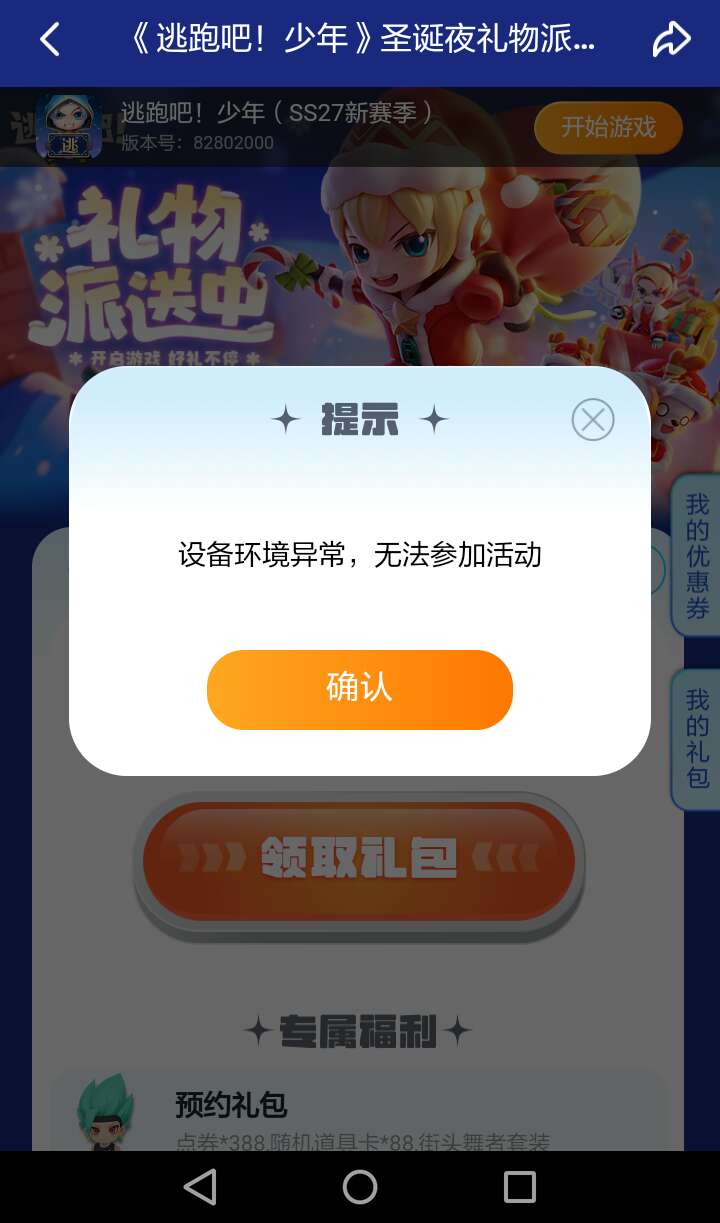Image resolution: width=720 pixels, height=1223 pixels.
Task: Go to the system home screen
Action: tap(360, 1187)
